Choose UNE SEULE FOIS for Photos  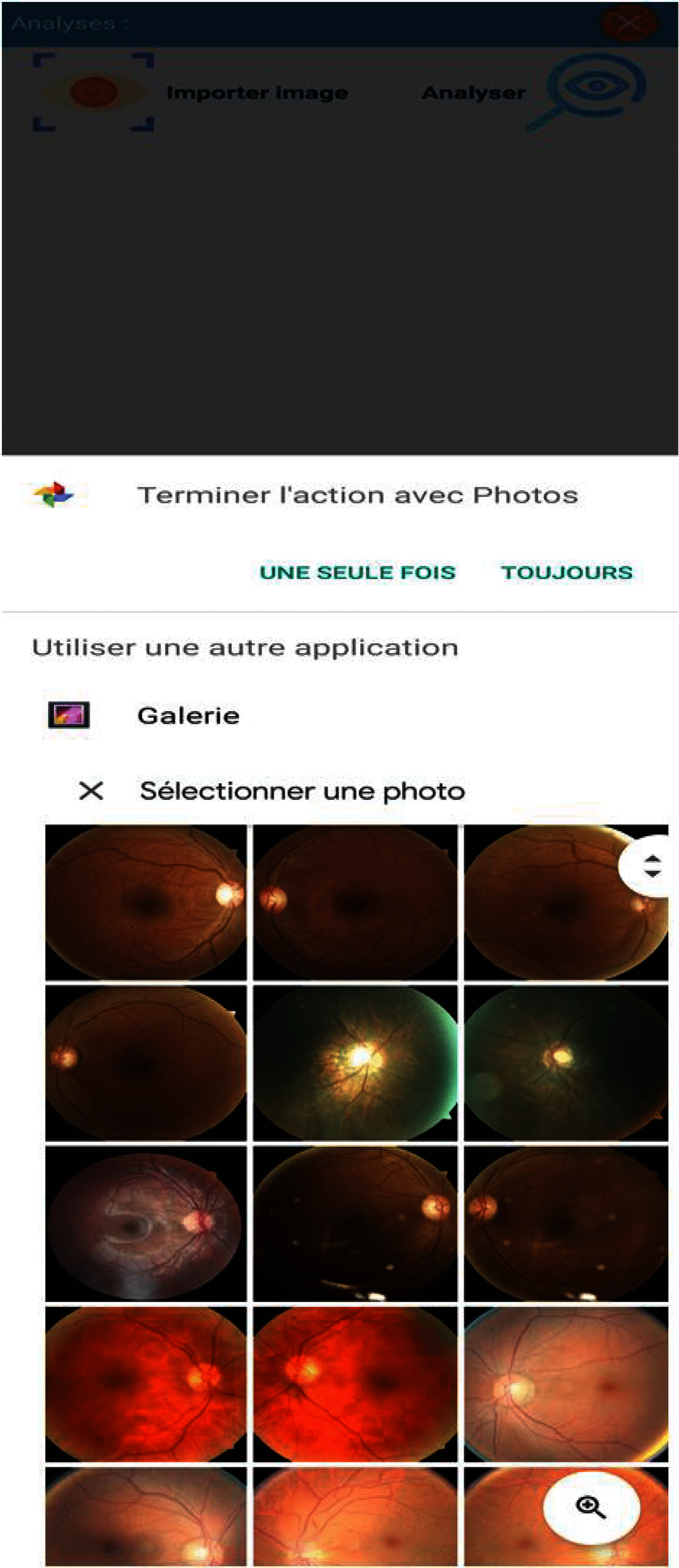[357, 572]
